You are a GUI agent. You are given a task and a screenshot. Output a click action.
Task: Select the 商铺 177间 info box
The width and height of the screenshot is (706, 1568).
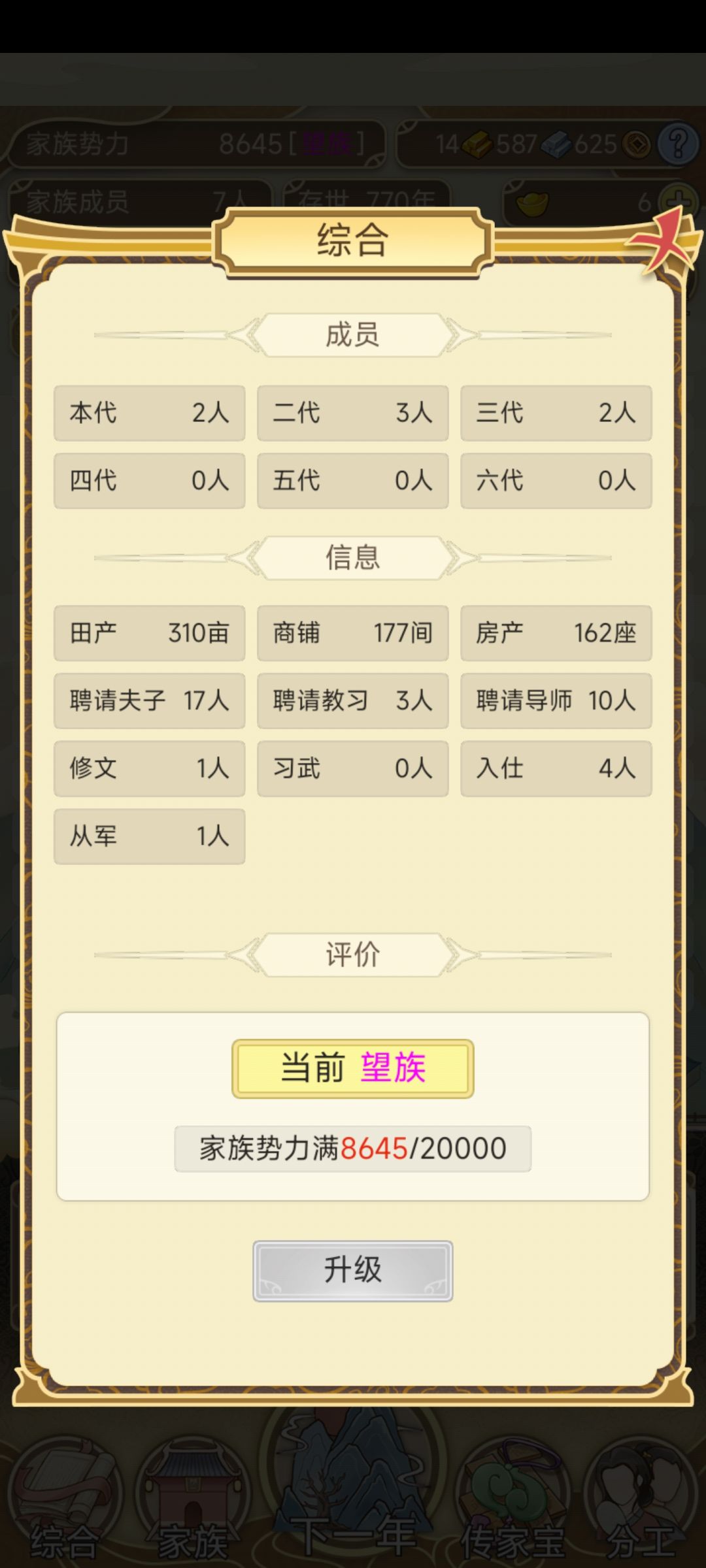click(352, 632)
